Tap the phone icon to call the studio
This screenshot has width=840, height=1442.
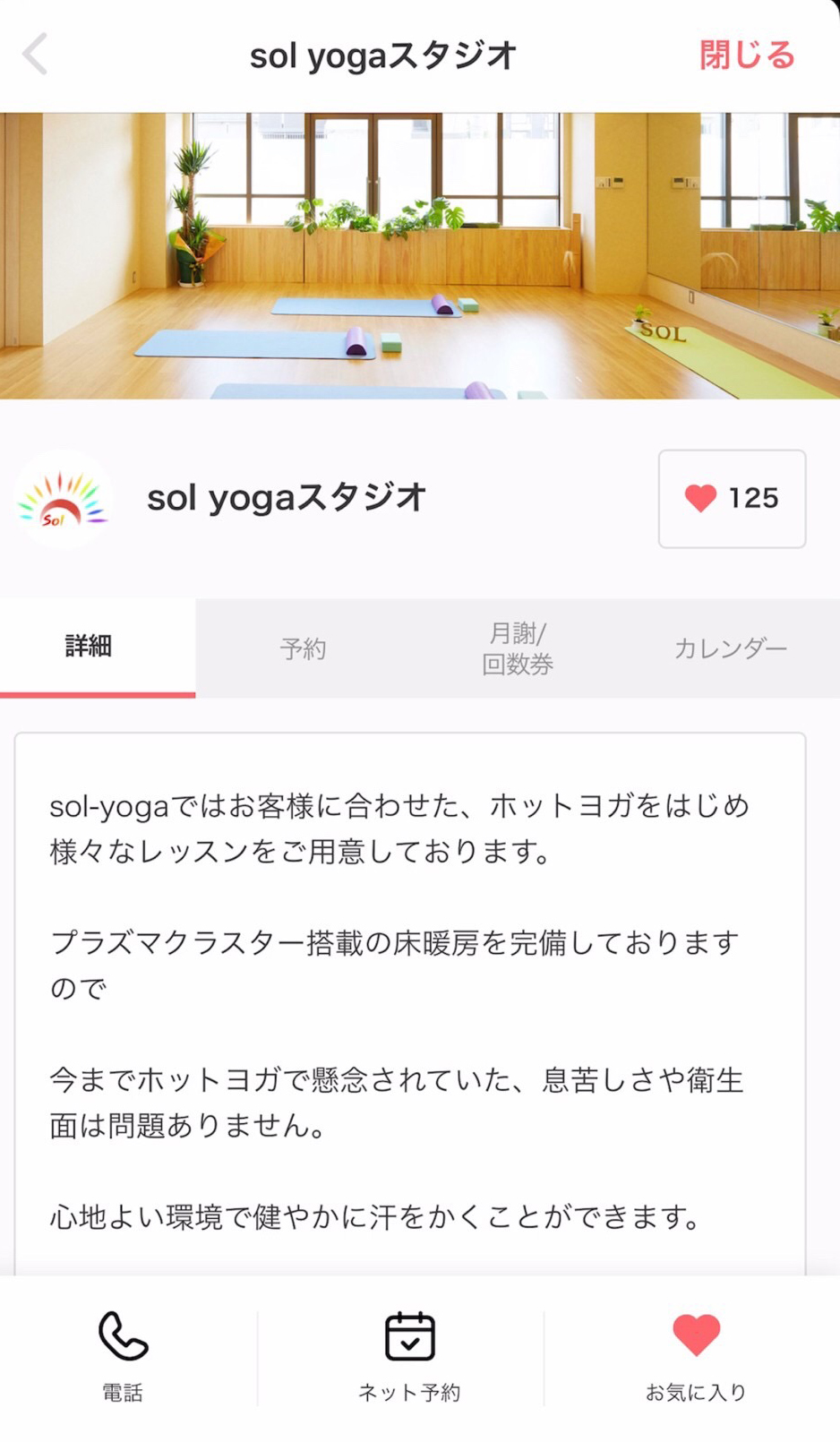pos(123,1339)
